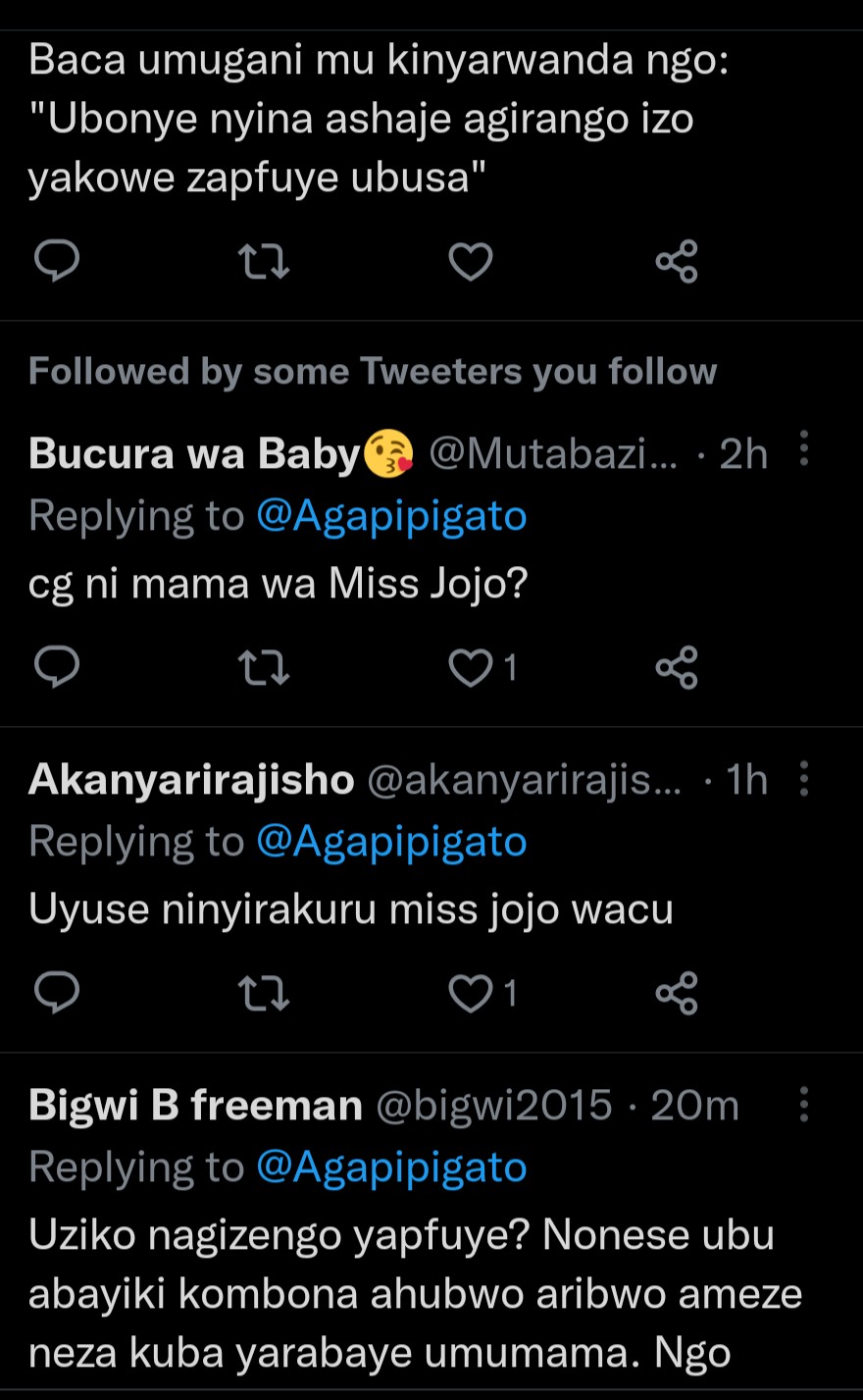Like Akanyarirajisho's tweet
This screenshot has height=1400, width=863.
tap(470, 994)
